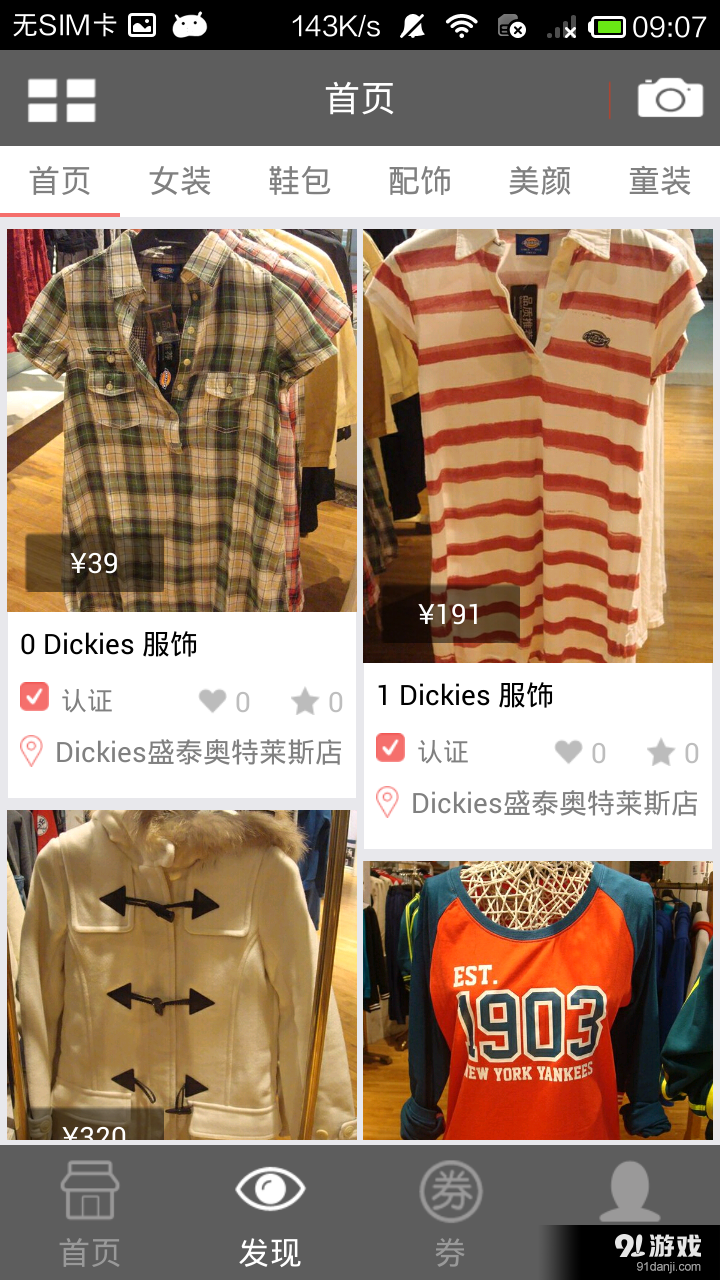Screen dimensions: 720x1280
Task: Tap the 首页 store icon in bottom bar
Action: coord(89,1191)
